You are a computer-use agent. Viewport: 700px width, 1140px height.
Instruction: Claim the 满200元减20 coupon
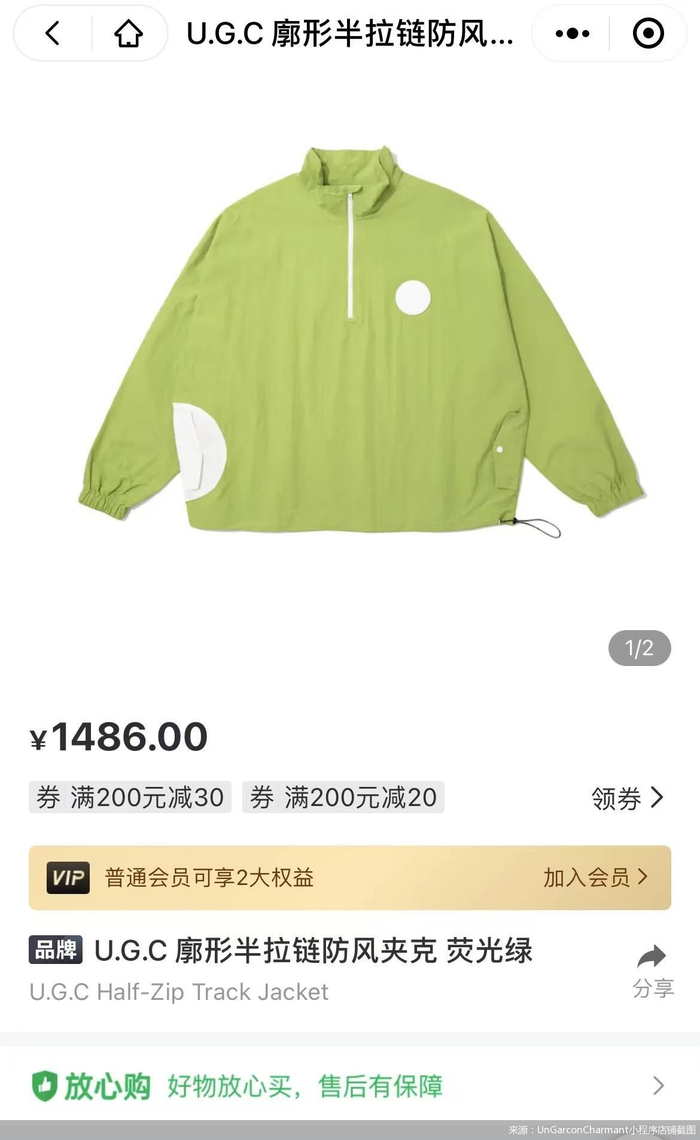(x=343, y=797)
